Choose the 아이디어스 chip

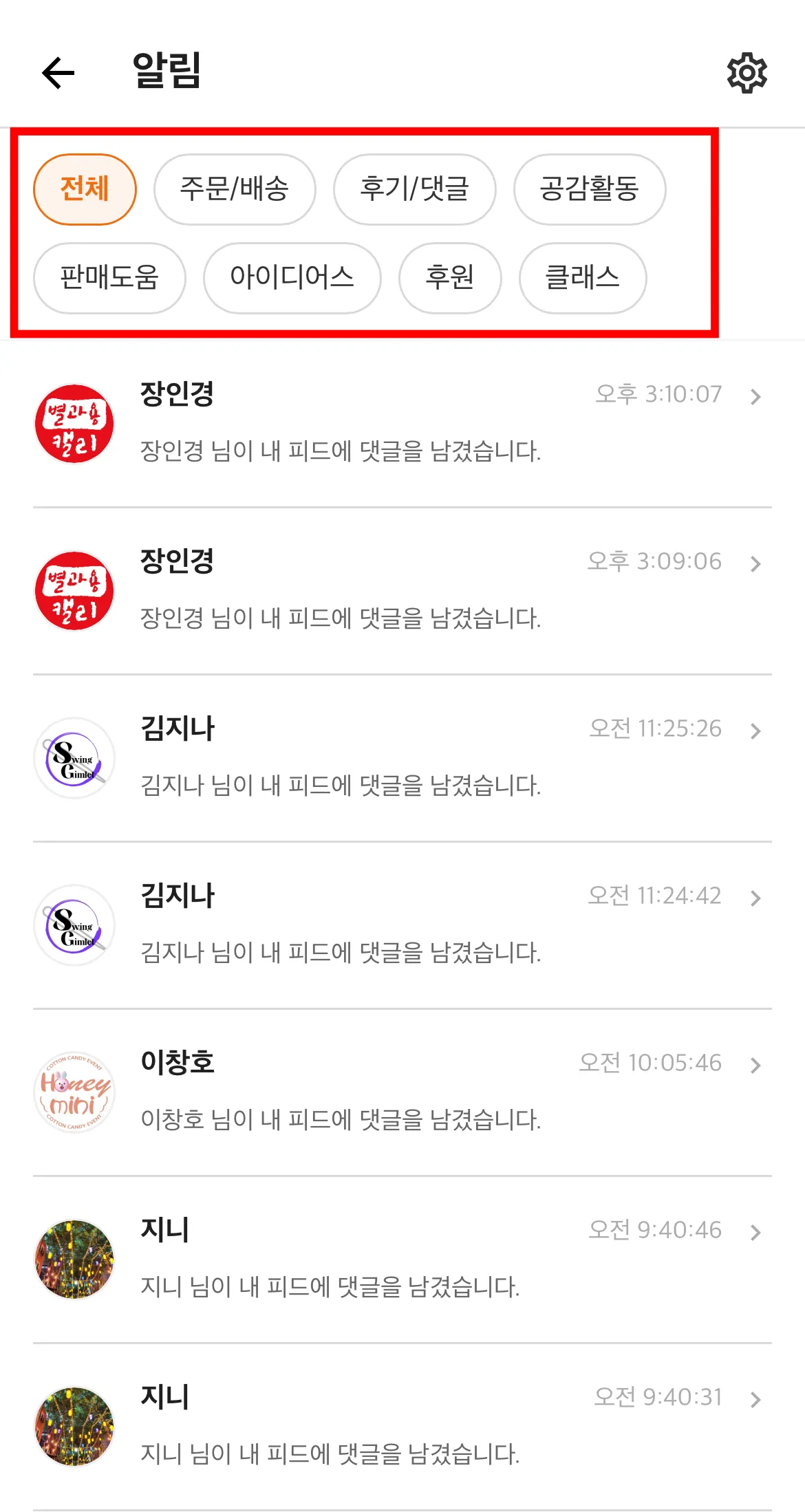pyautogui.click(x=292, y=278)
